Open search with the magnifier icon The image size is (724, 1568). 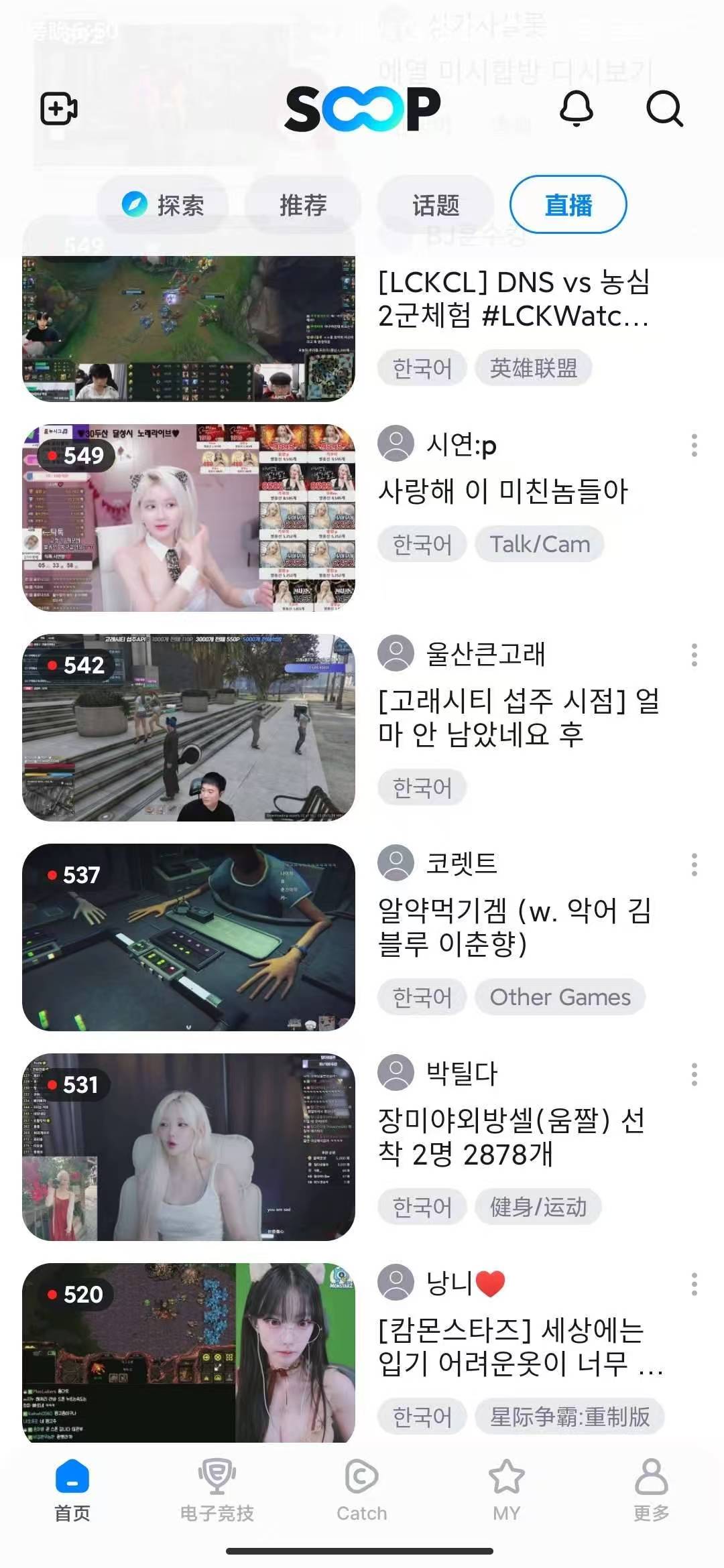pos(664,109)
